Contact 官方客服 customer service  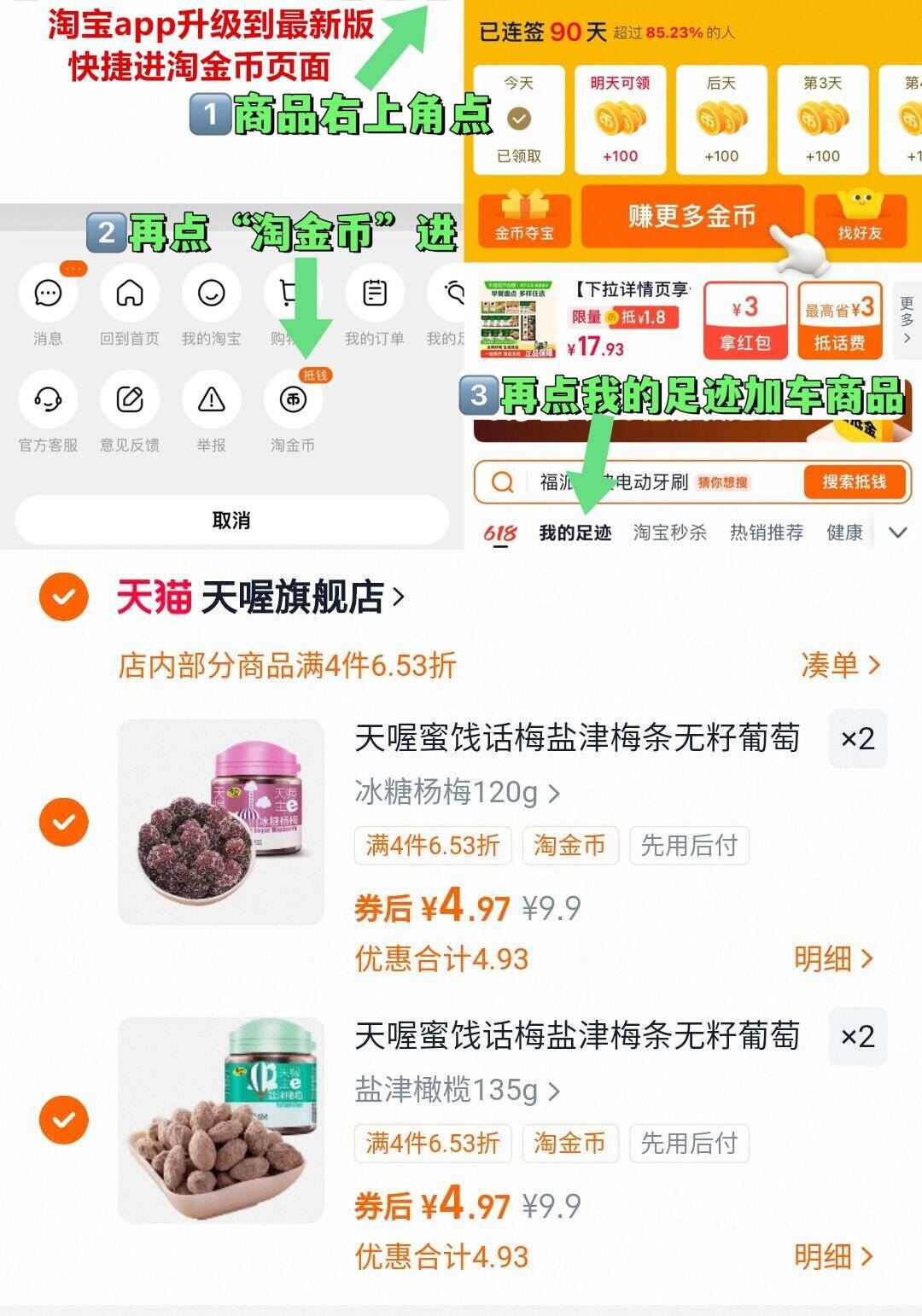pyautogui.click(x=49, y=399)
